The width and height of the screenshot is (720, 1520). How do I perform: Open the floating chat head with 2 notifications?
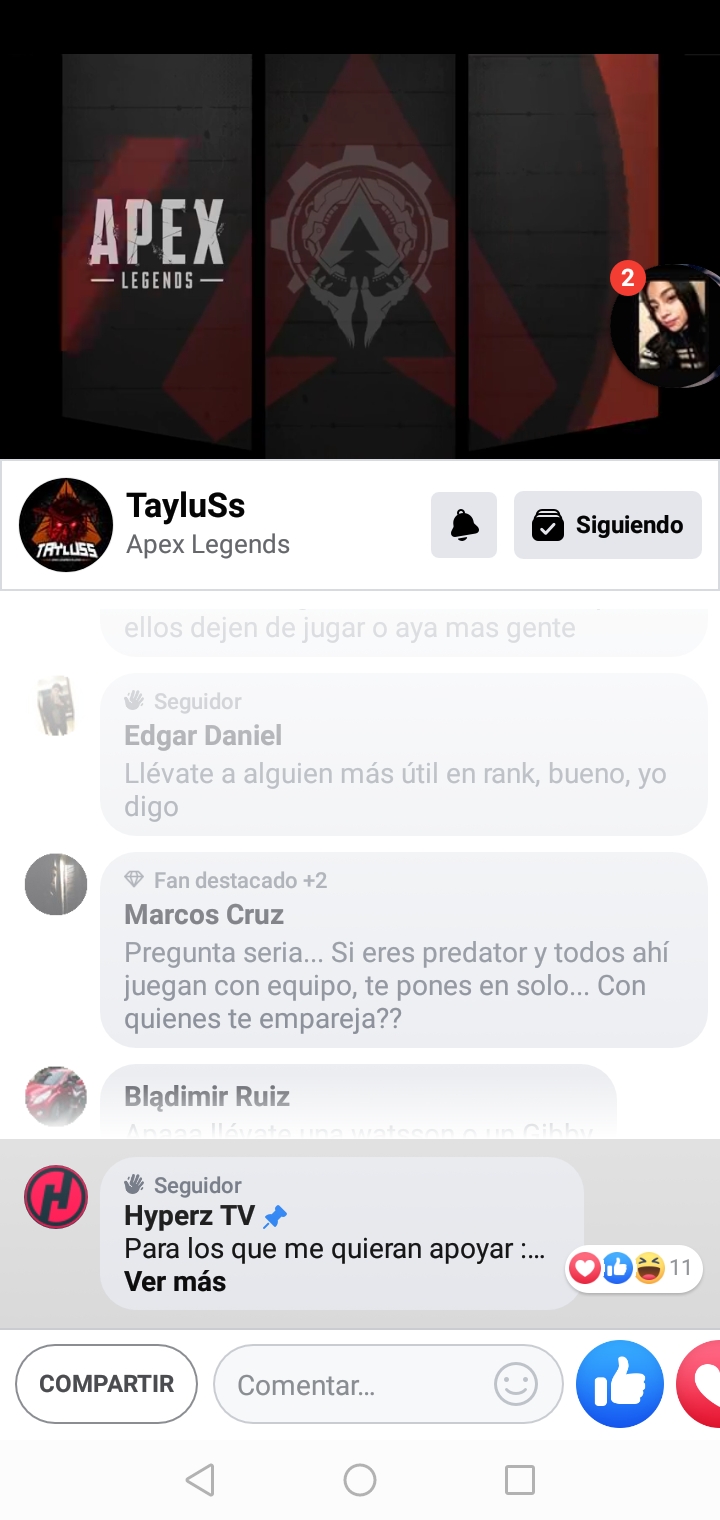664,325
